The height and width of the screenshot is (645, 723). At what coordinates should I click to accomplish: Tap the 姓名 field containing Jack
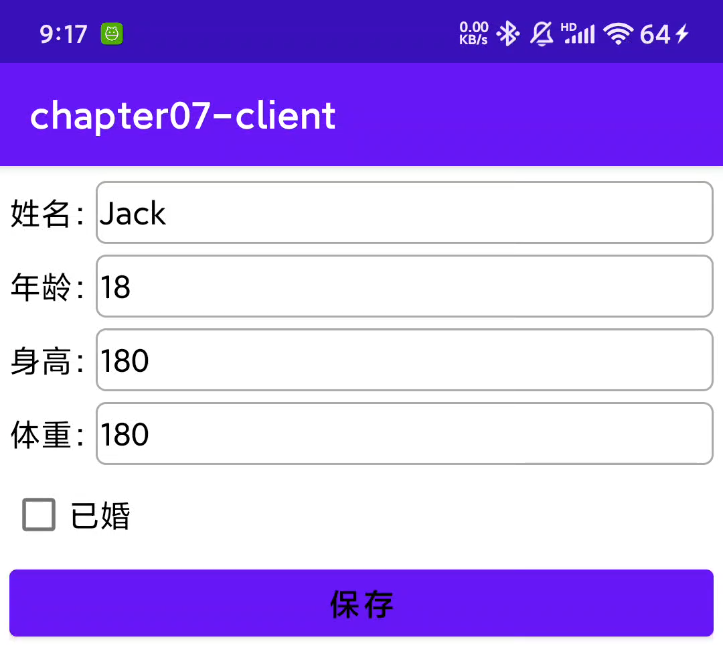404,213
